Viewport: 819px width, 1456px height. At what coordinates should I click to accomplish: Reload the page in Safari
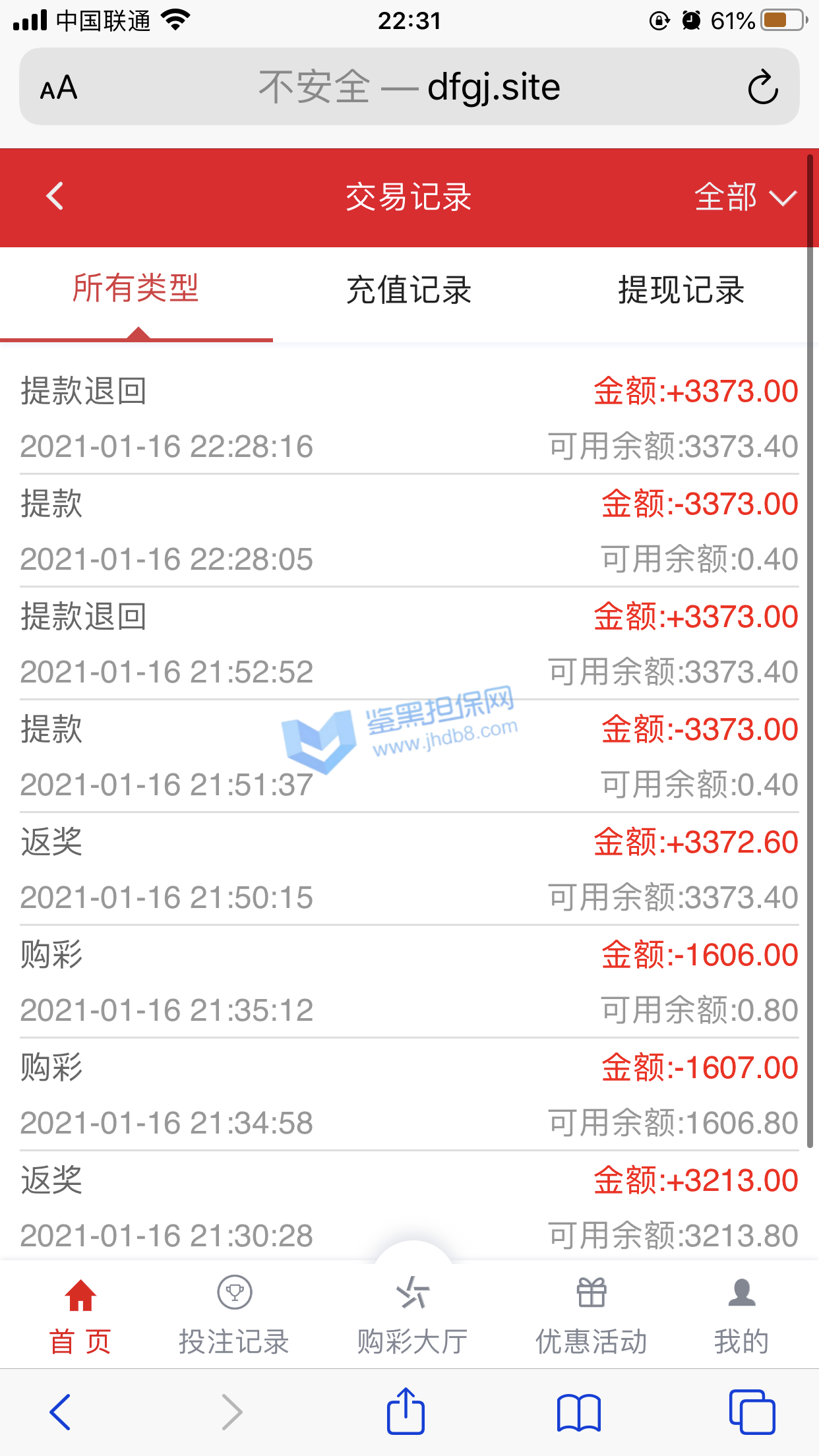763,87
